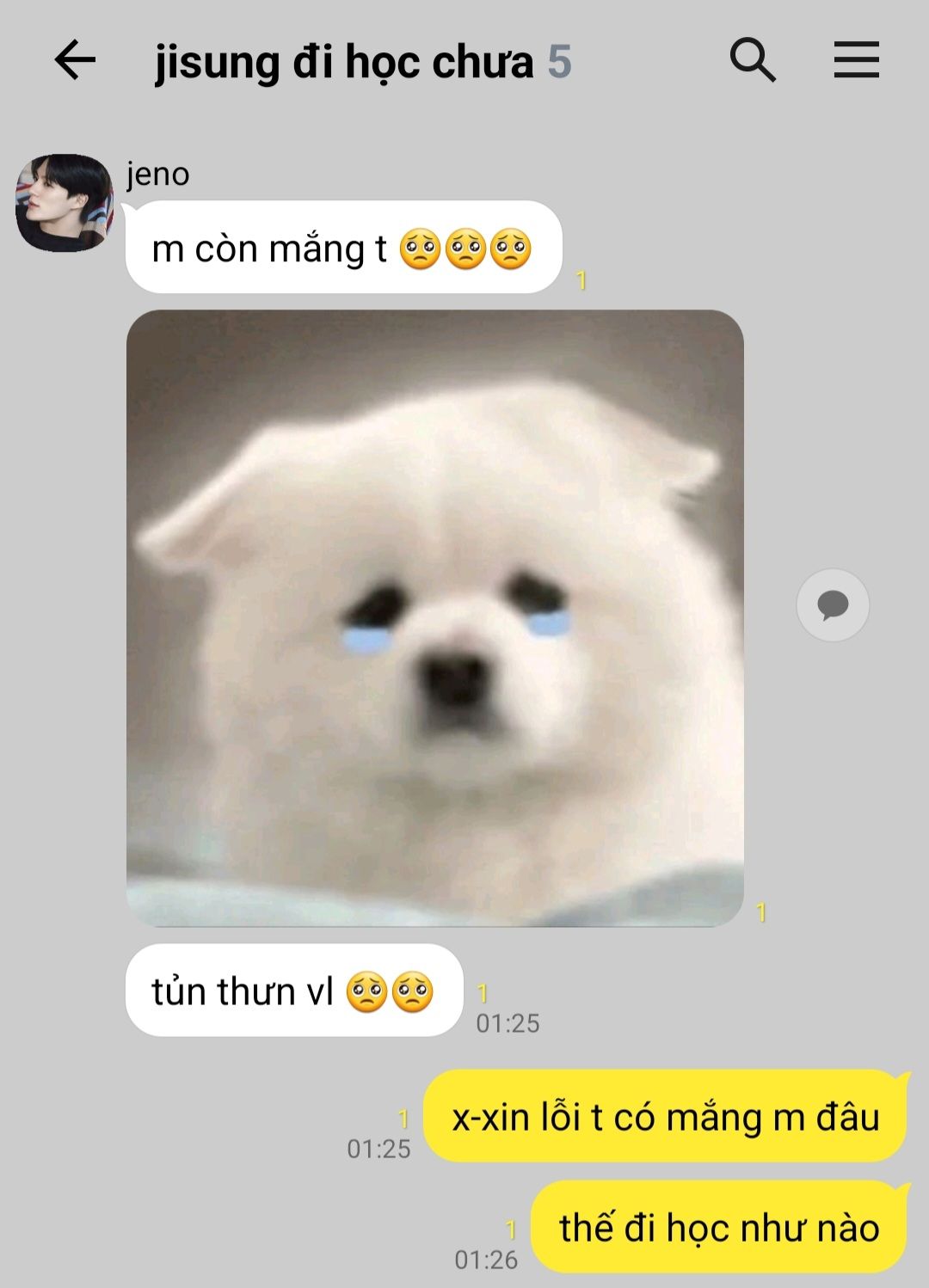
Task: Go back using the arrow icon
Action: 75,61
